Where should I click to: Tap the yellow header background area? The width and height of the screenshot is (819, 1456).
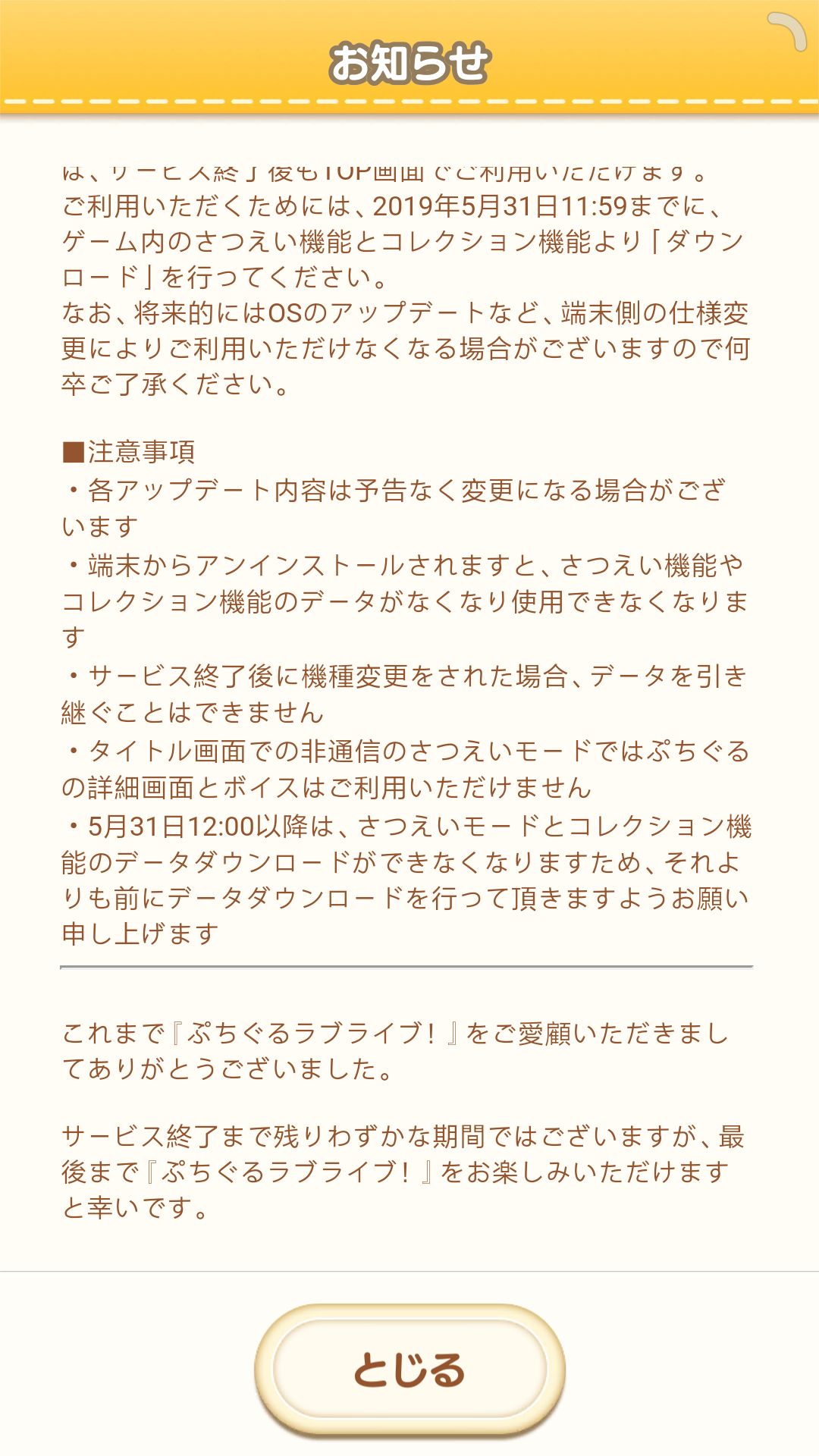pos(152,53)
